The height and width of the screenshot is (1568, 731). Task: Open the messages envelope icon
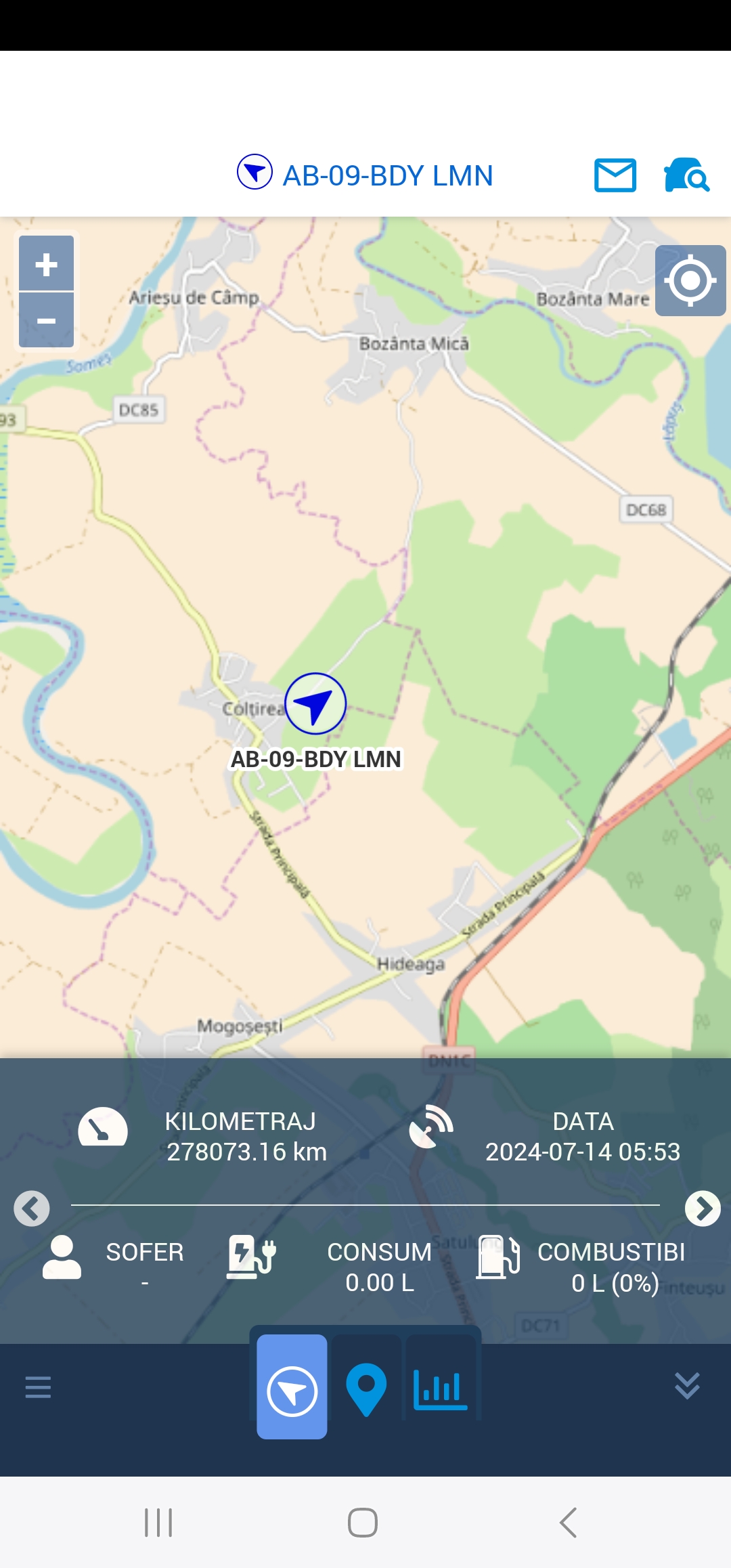coord(615,175)
